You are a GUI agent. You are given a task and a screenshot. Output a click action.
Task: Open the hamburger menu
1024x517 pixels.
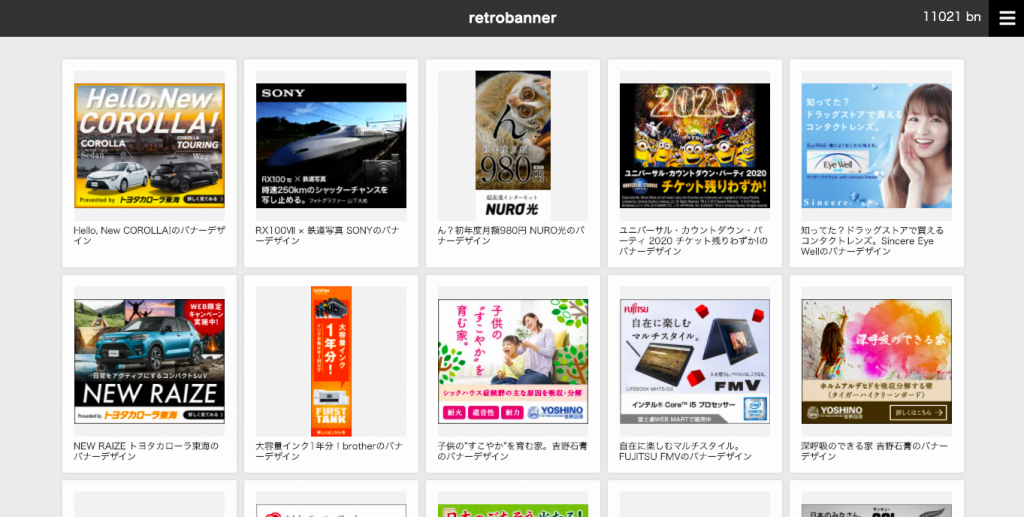point(1006,18)
